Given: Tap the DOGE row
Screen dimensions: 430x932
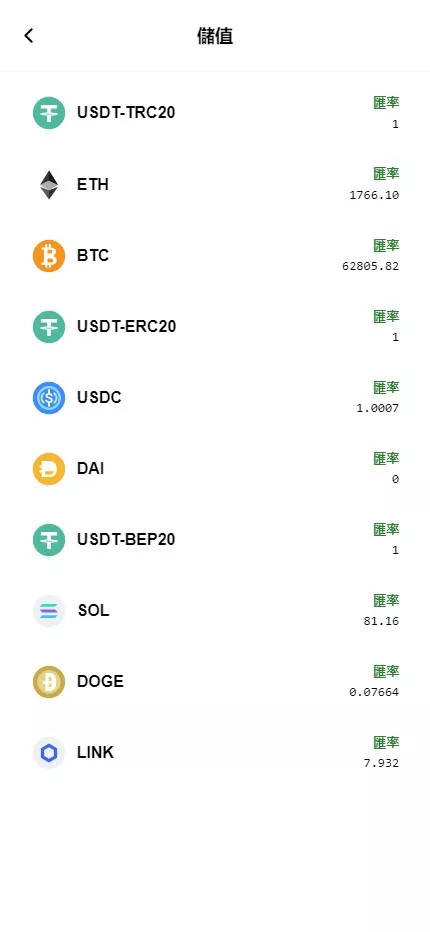Looking at the screenshot, I should 215,682.
